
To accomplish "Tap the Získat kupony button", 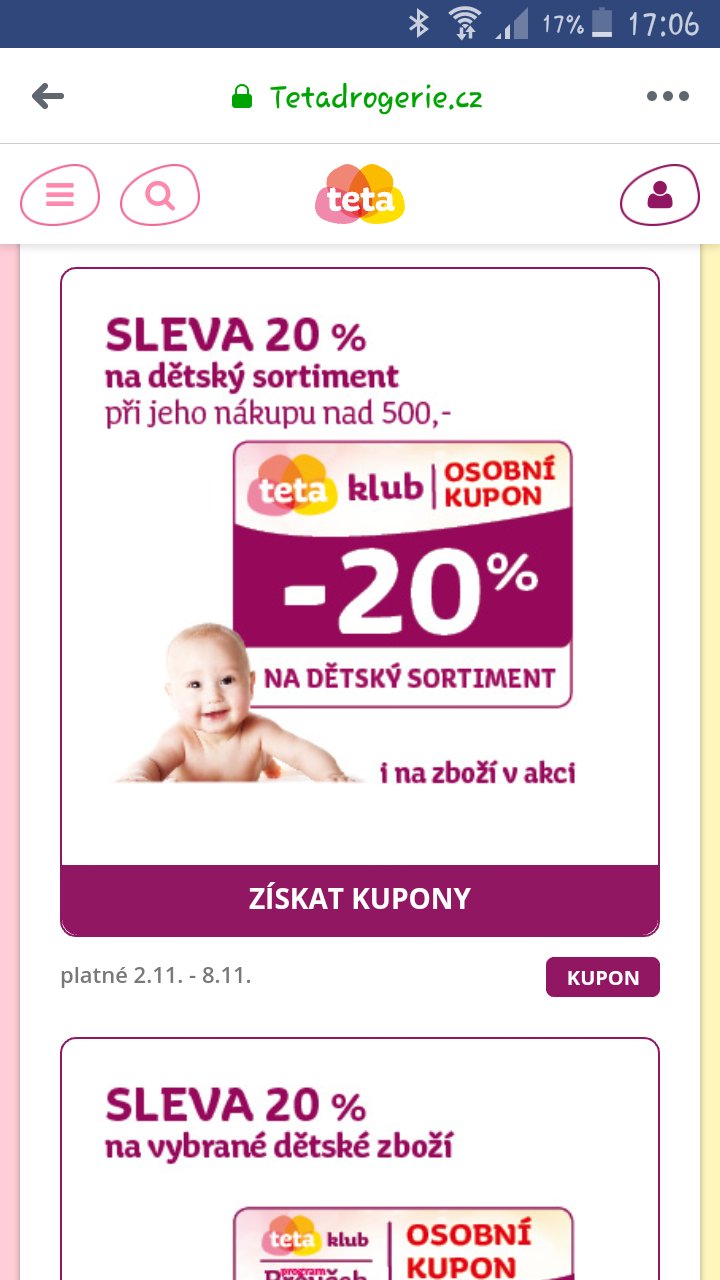I will [360, 899].
